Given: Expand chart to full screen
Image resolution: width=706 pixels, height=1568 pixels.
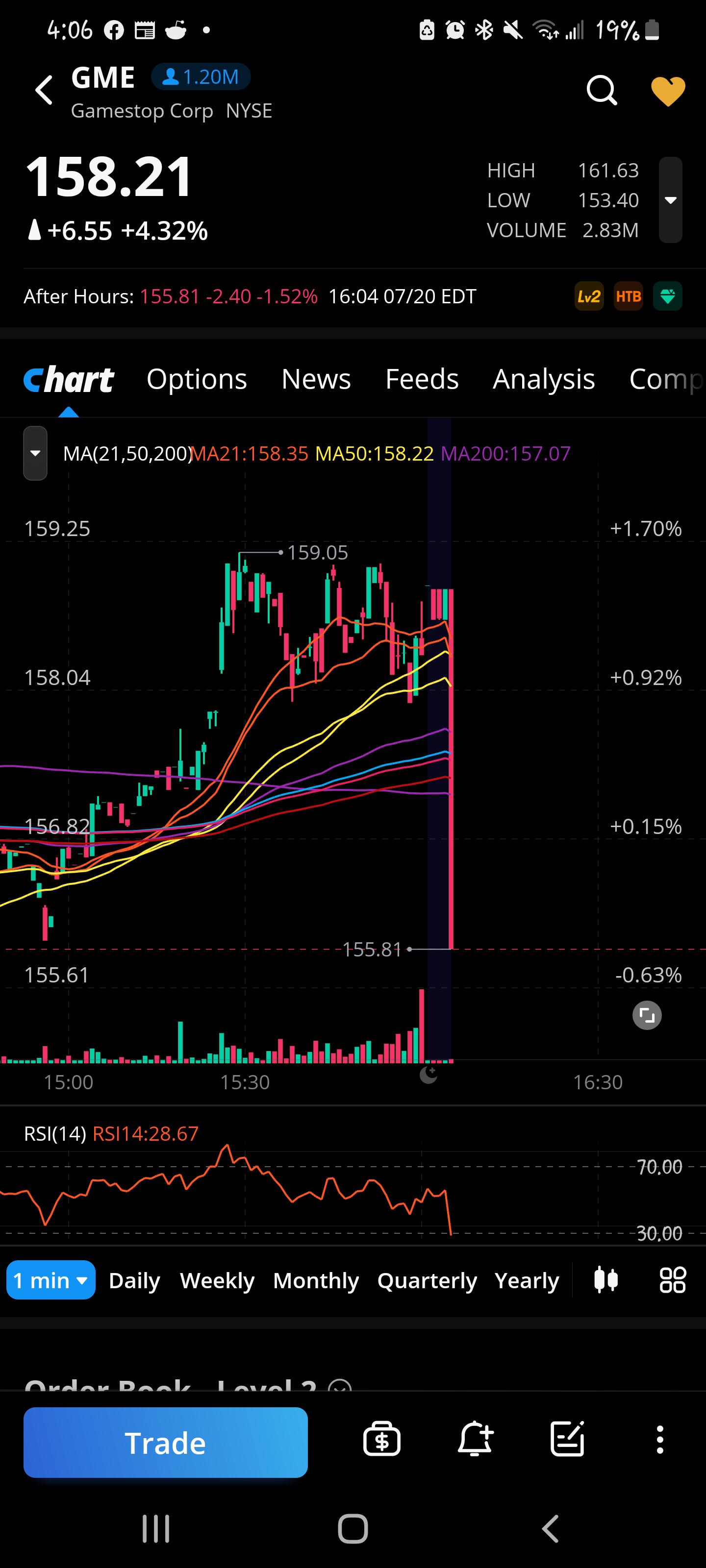Looking at the screenshot, I should tap(647, 1015).
